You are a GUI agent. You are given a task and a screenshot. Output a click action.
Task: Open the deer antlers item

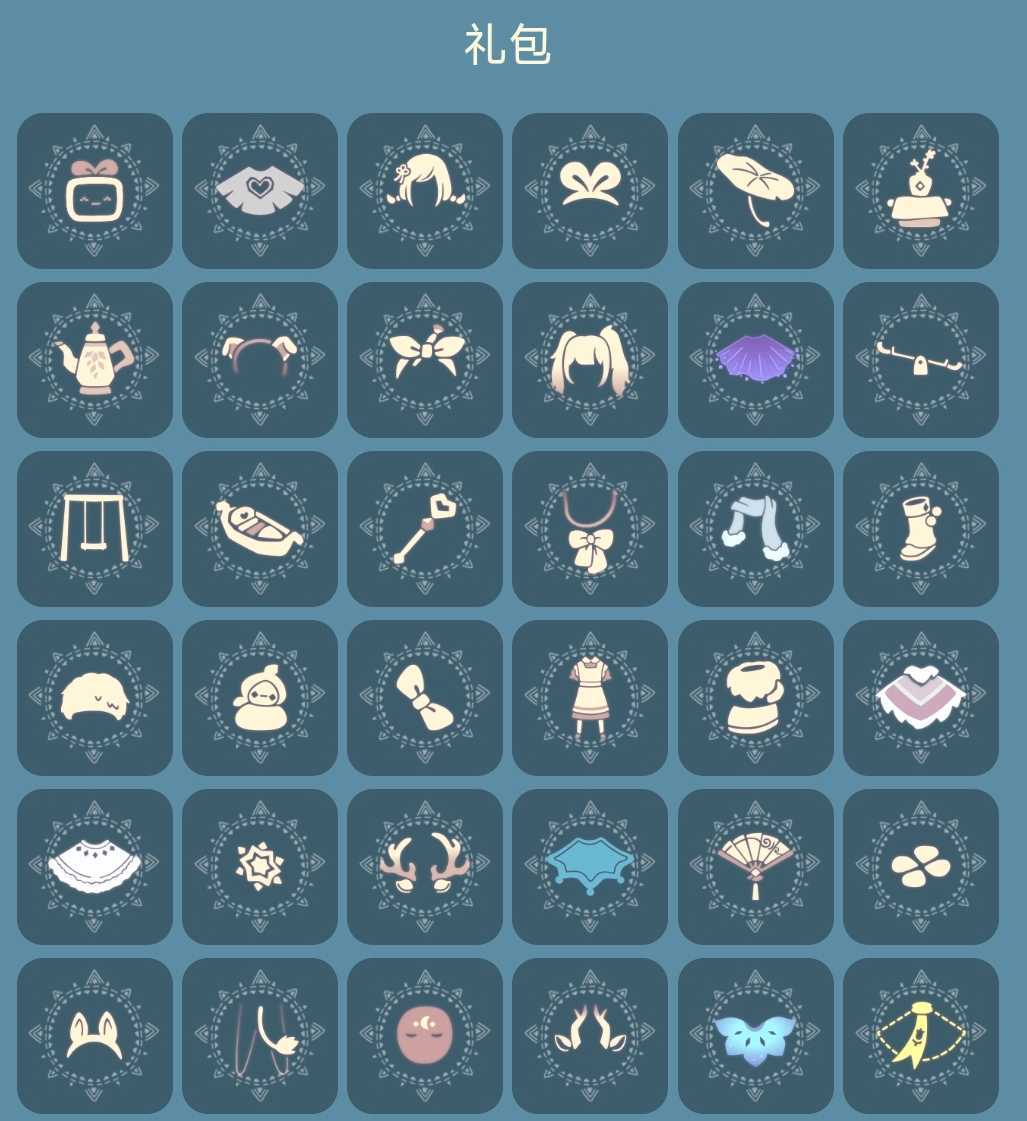[424, 867]
